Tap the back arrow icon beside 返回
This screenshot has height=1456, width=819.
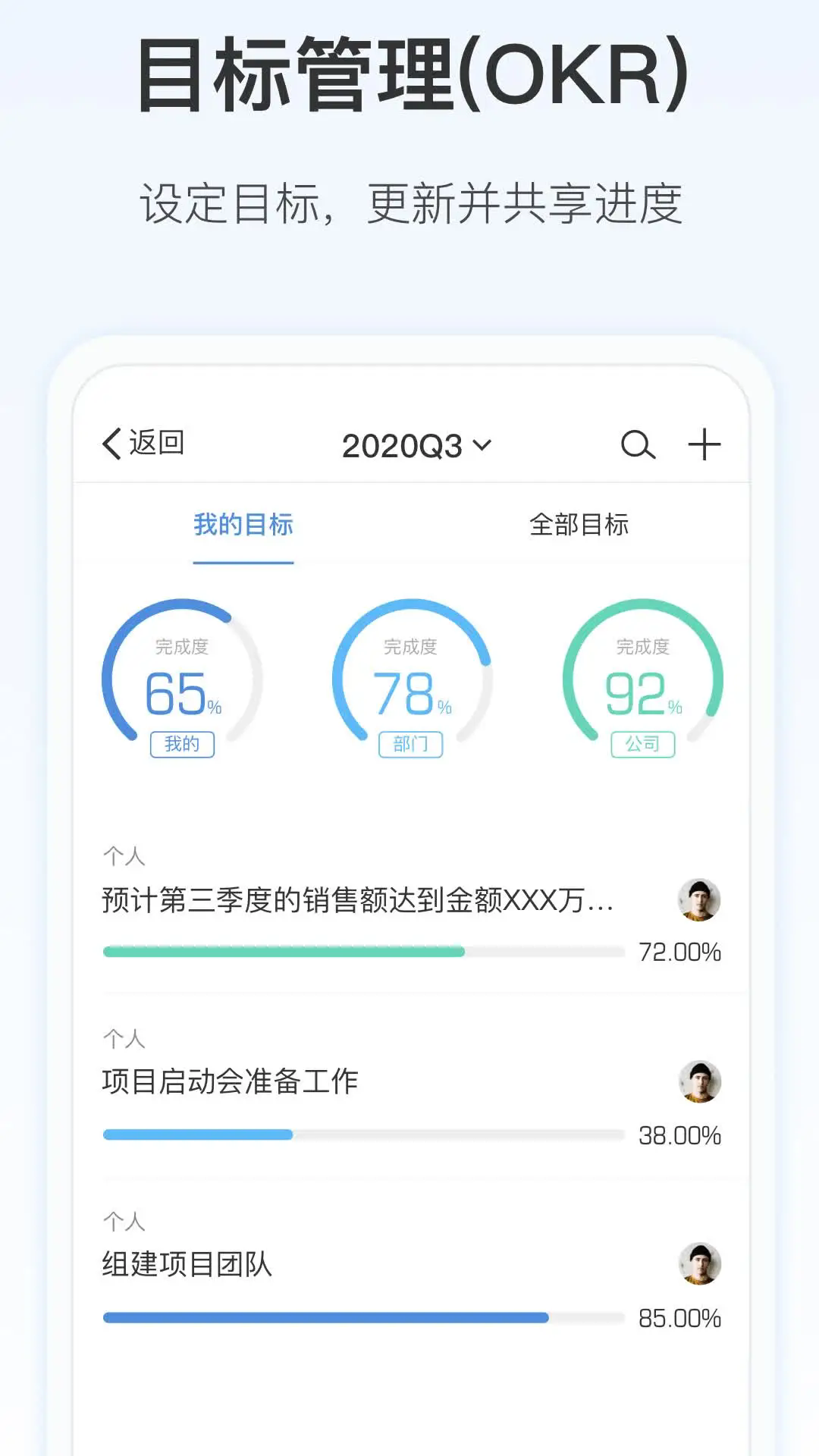111,444
